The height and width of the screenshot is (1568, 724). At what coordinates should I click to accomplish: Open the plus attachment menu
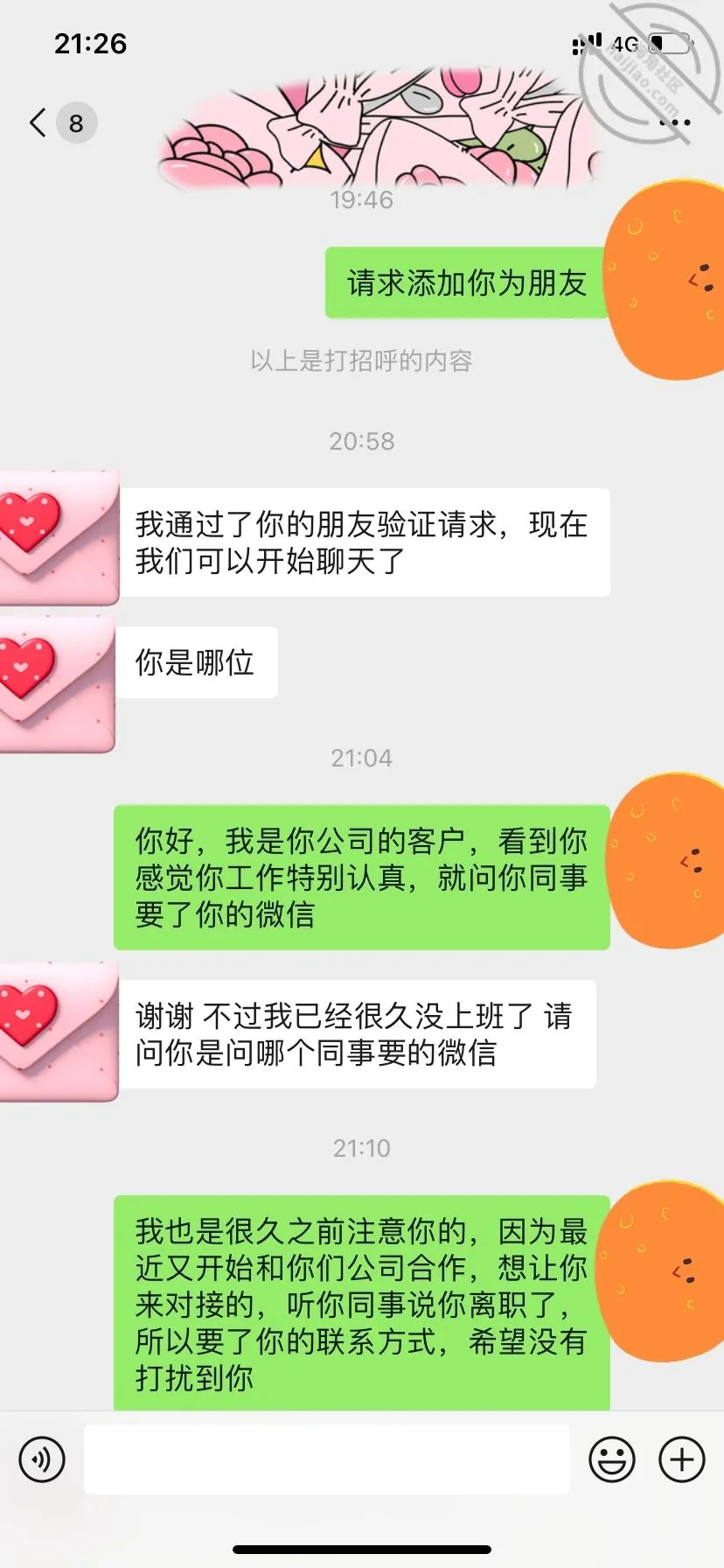click(x=682, y=1459)
